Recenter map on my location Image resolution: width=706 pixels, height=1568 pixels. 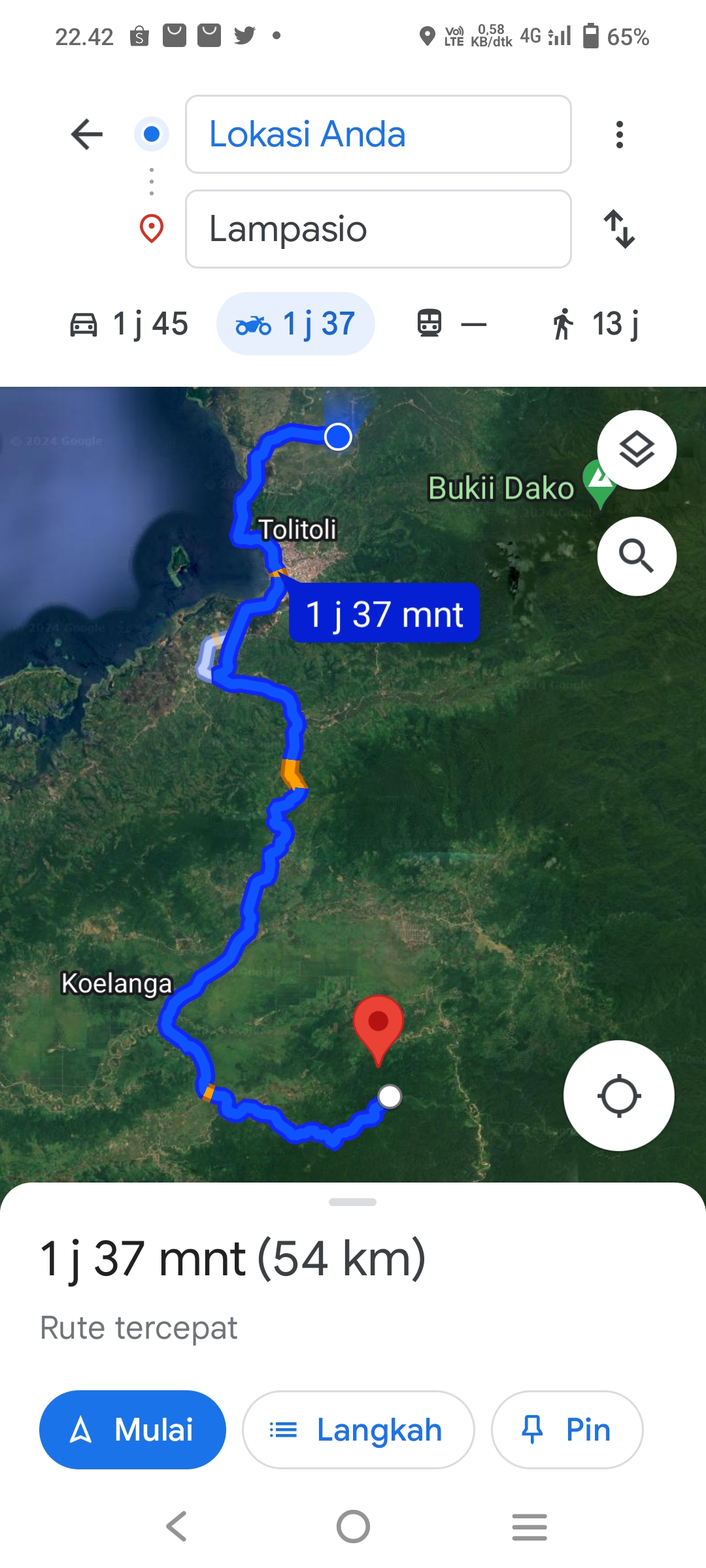618,1096
